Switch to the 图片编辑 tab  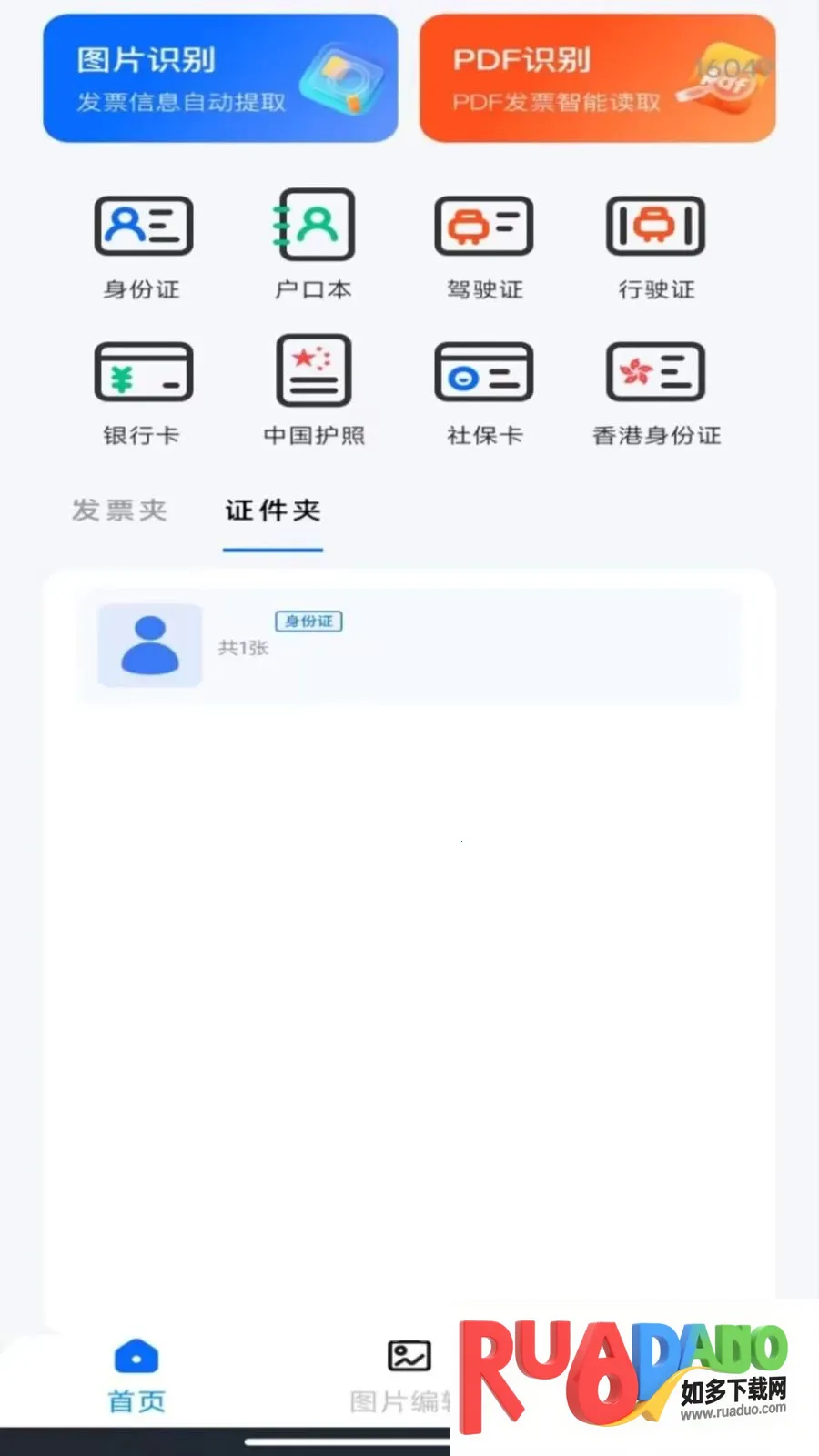pyautogui.click(x=405, y=1374)
